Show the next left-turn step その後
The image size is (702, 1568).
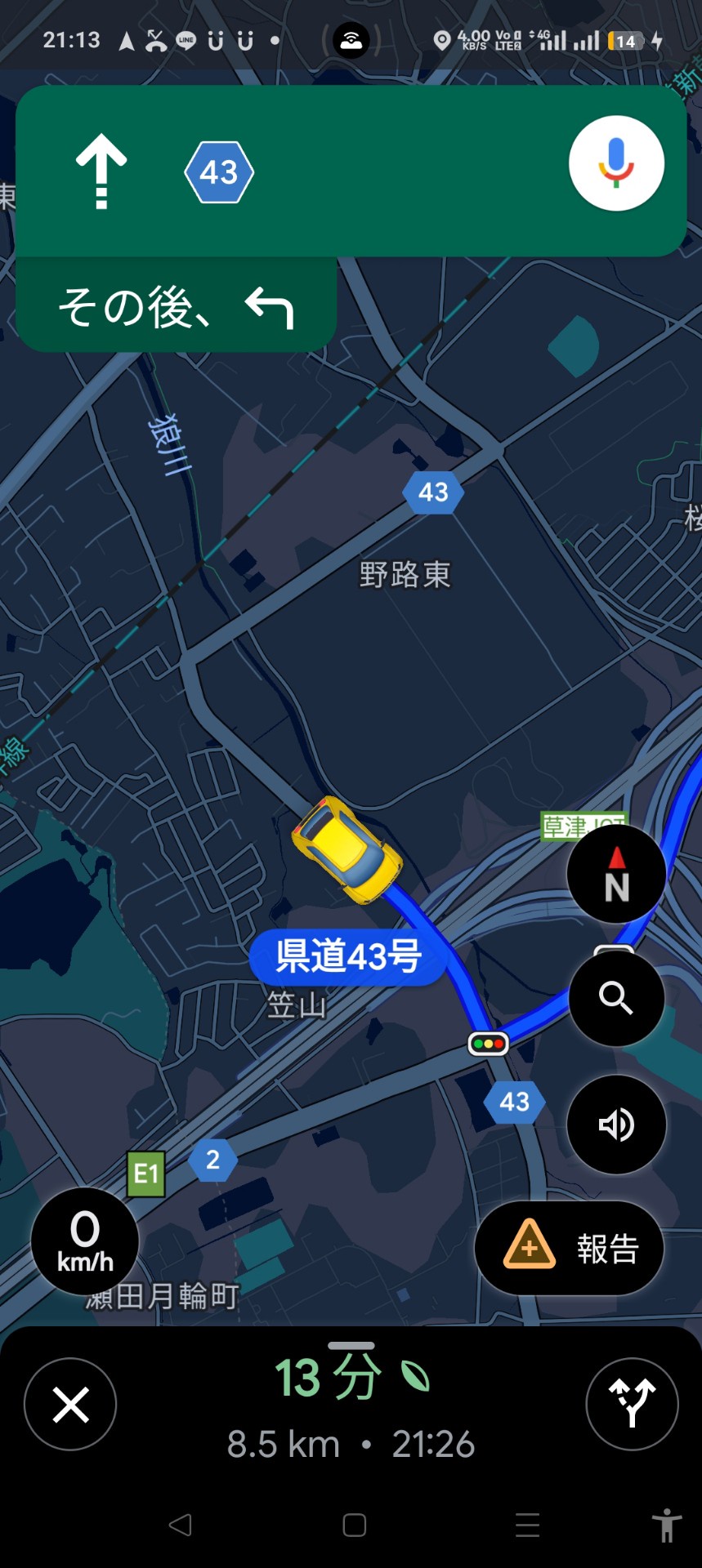pos(176,307)
